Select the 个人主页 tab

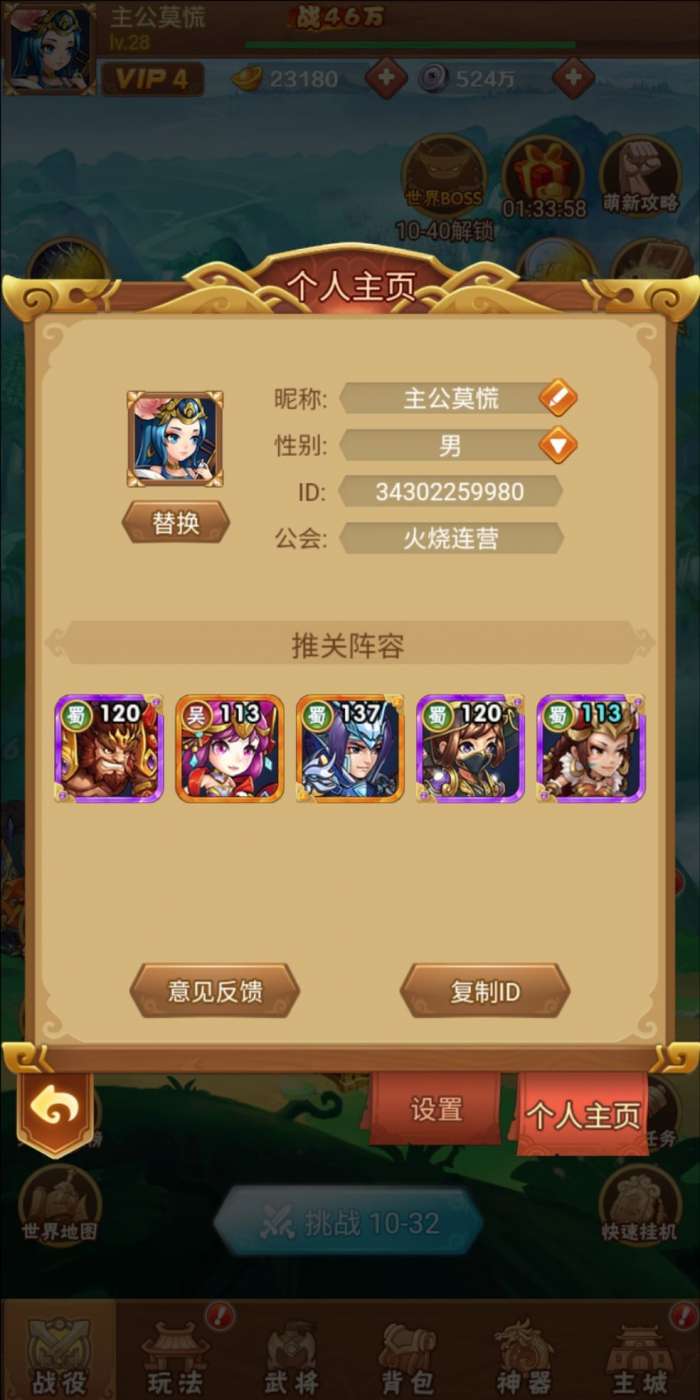pos(583,1114)
